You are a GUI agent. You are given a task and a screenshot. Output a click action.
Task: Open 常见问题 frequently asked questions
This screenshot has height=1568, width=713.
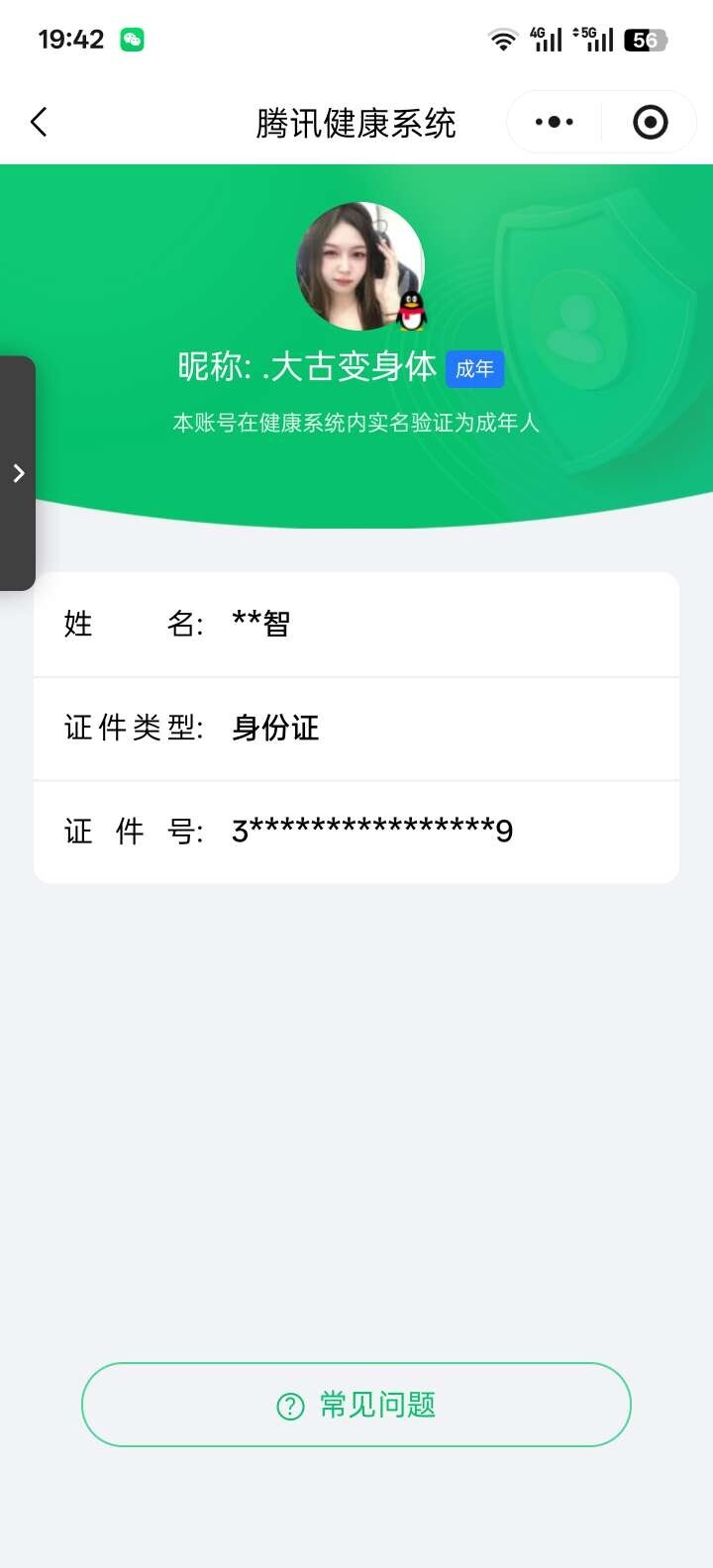[x=356, y=1405]
